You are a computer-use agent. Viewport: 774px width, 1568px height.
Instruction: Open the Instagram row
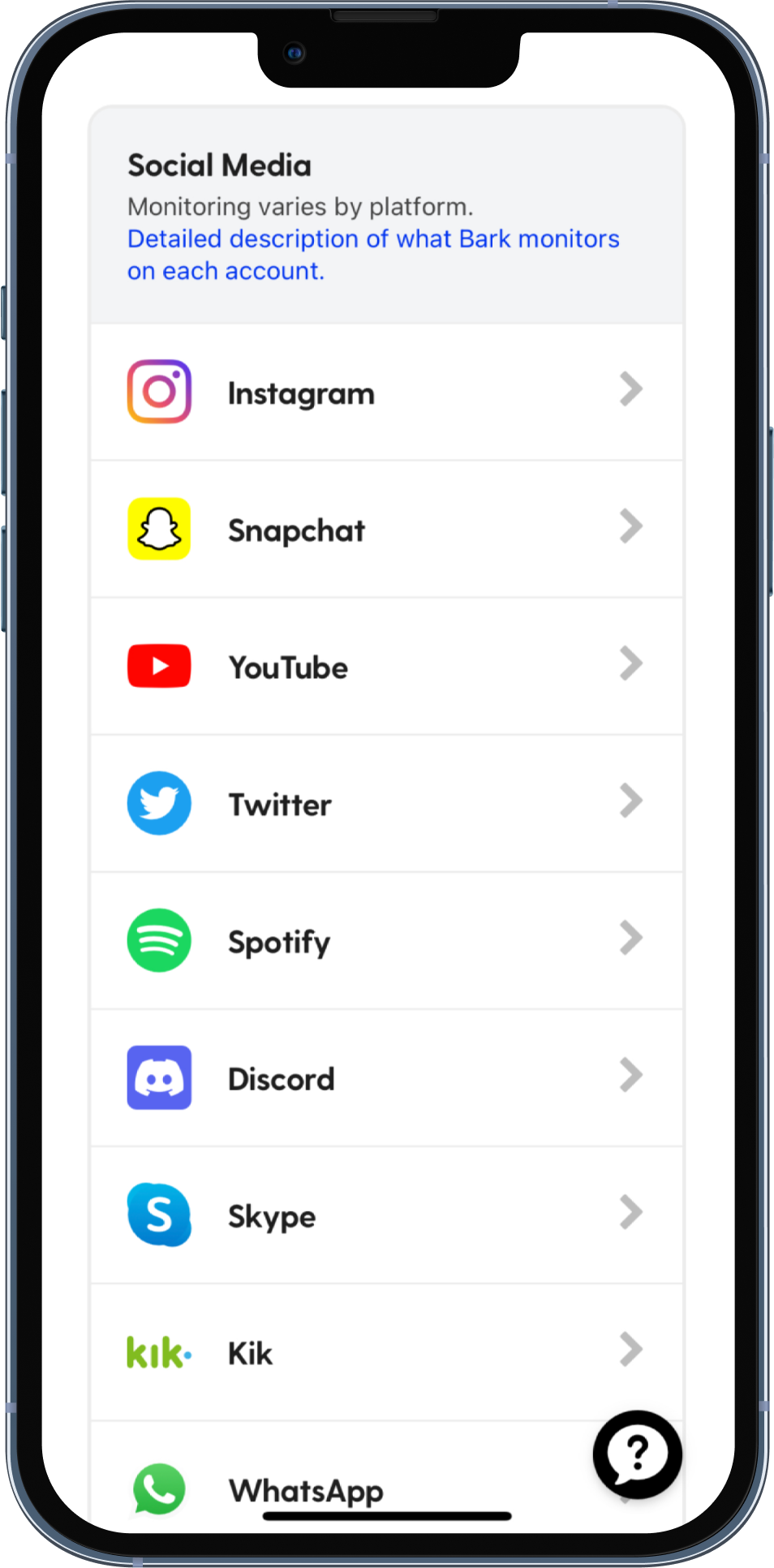point(386,393)
